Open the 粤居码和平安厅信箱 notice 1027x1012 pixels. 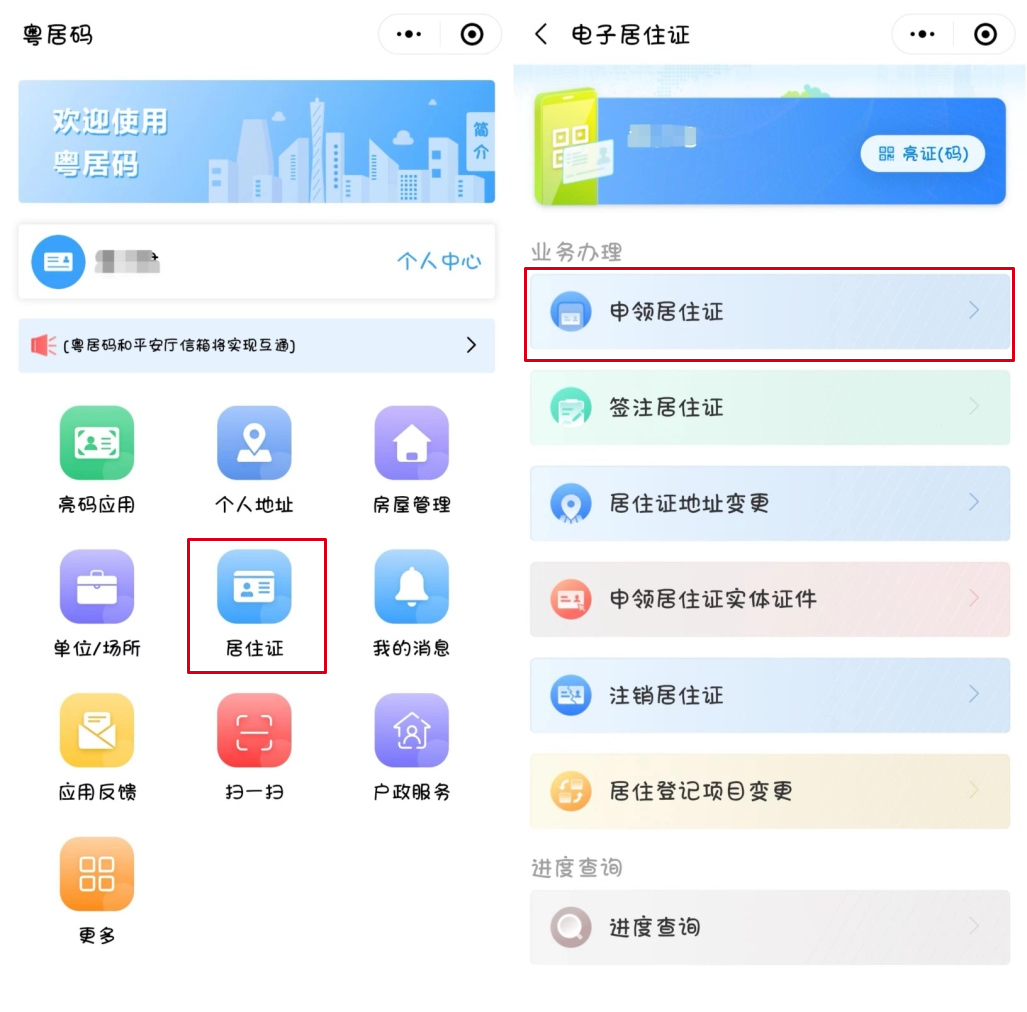[256, 346]
